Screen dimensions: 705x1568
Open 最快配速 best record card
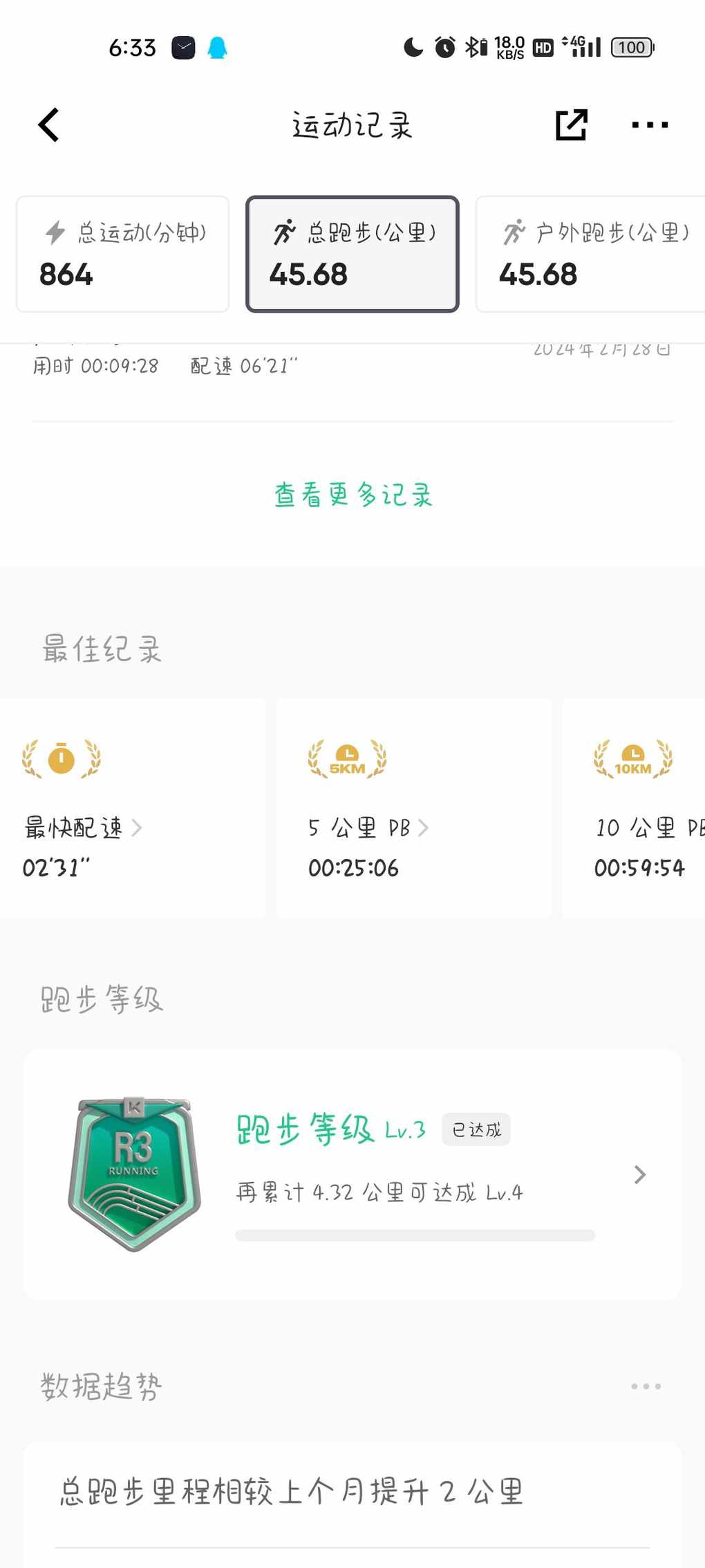tap(132, 808)
